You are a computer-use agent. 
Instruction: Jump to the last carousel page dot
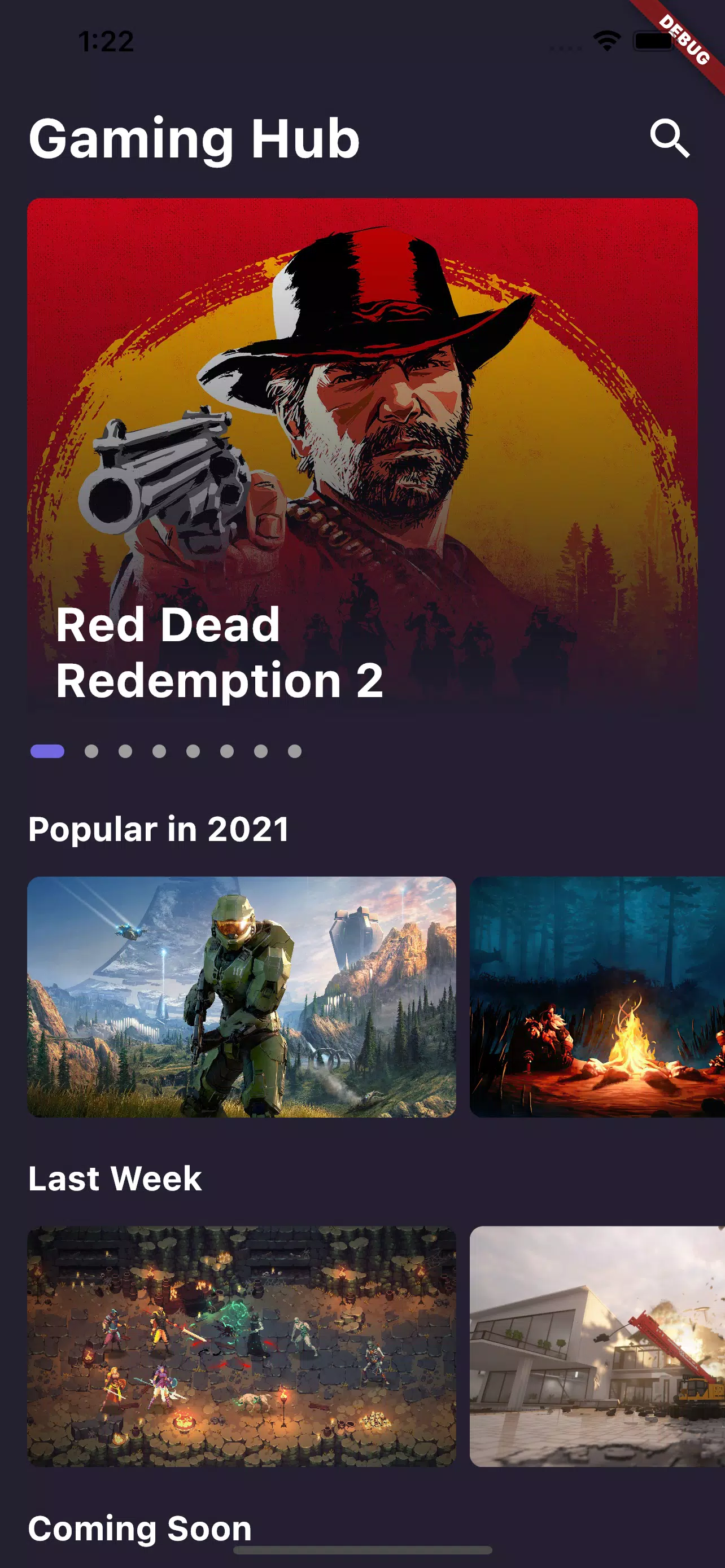[x=295, y=751]
